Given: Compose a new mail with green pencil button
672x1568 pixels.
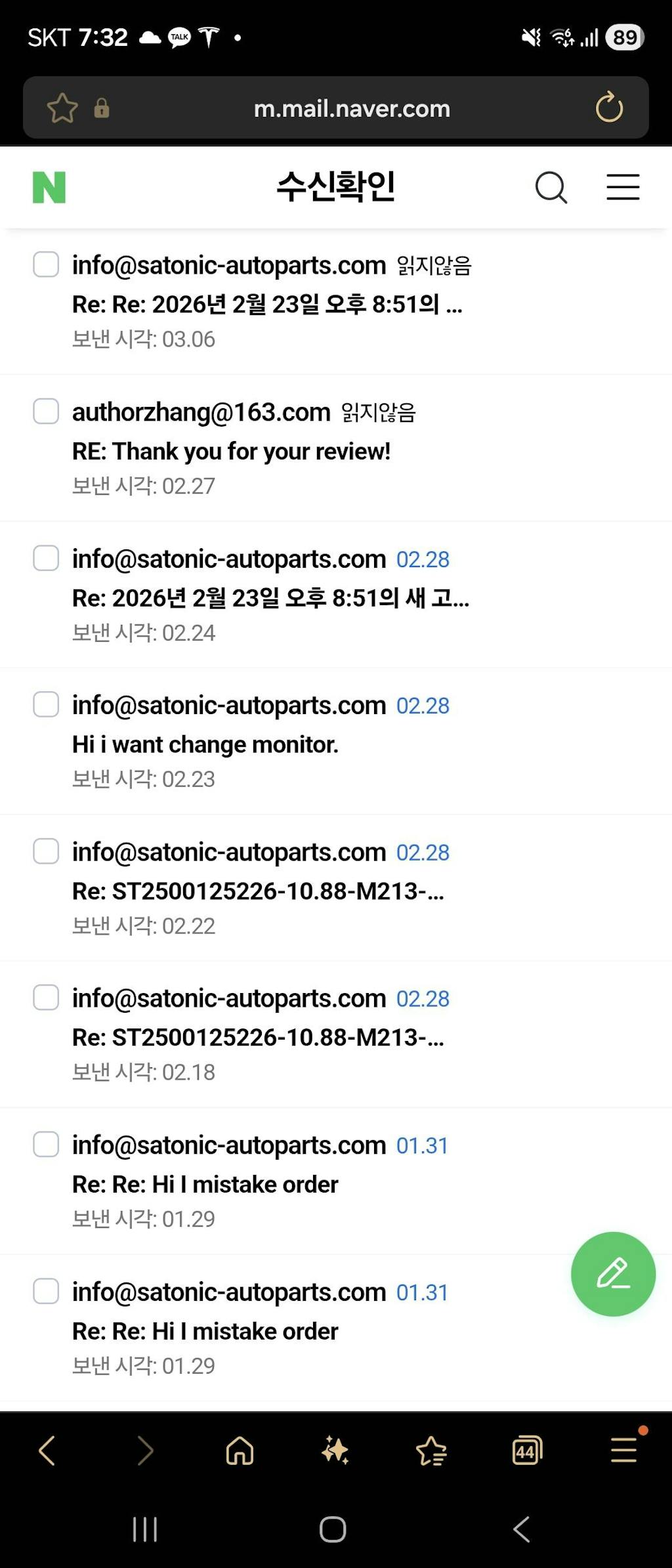Looking at the screenshot, I should [613, 1274].
